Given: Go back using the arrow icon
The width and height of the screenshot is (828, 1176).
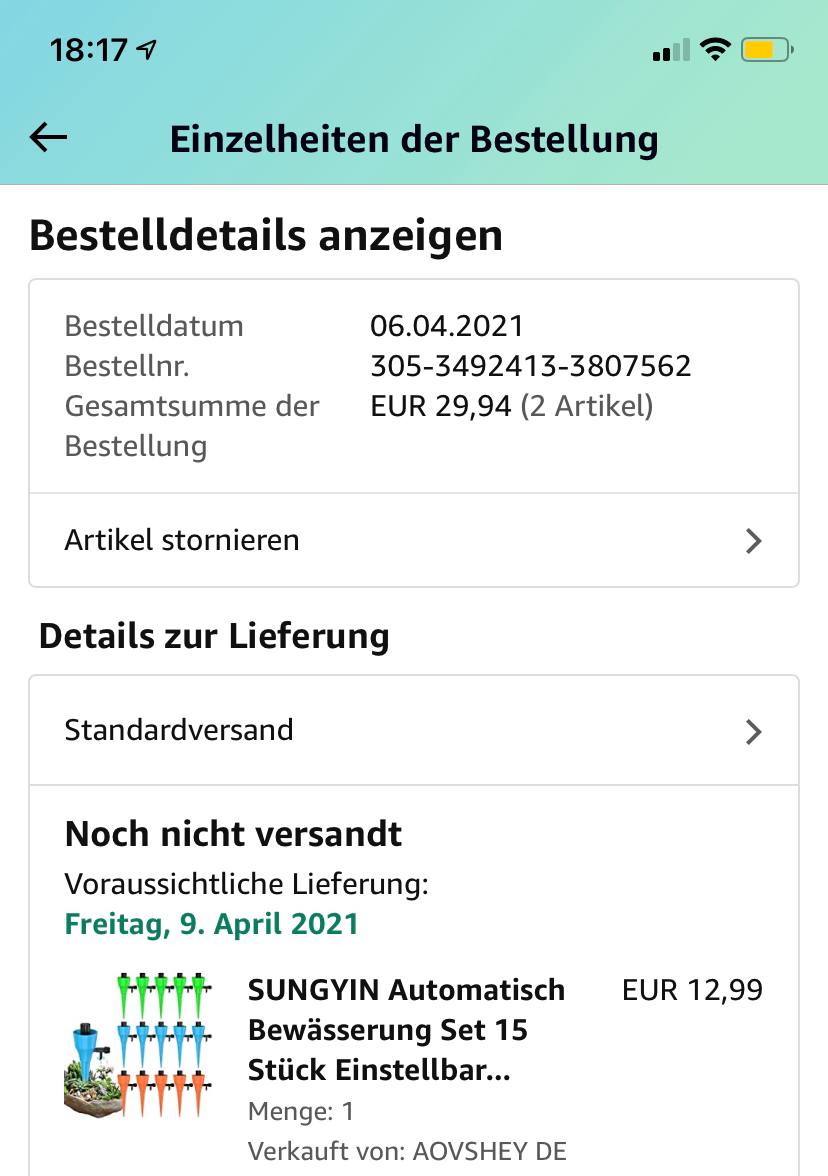Looking at the screenshot, I should [x=48, y=138].
